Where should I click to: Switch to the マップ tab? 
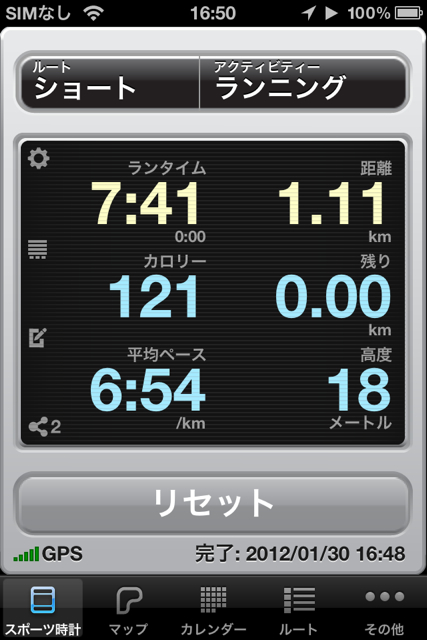click(x=128, y=610)
